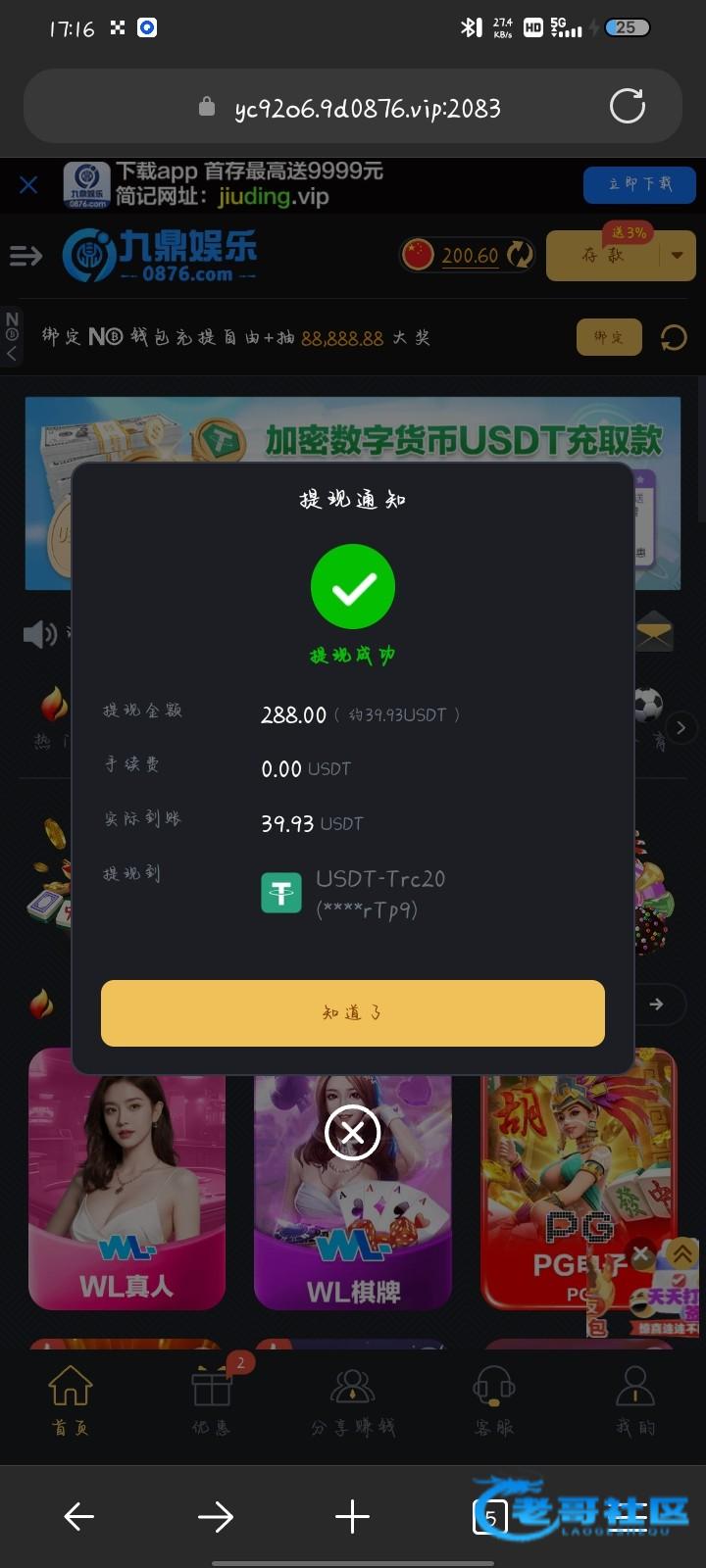Image resolution: width=706 pixels, height=1568 pixels.
Task: Tap the 知道了 confirmation button
Action: 352,1012
